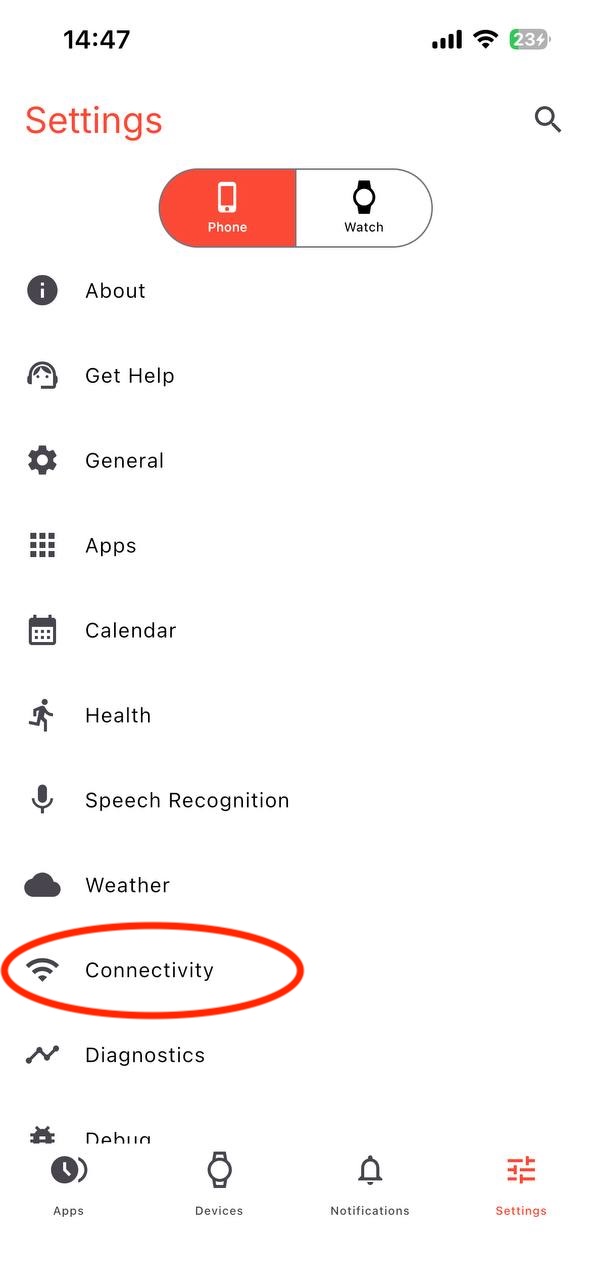Open the Diagnostics row
Screen dimensions: 591x1280
click(x=295, y=1056)
